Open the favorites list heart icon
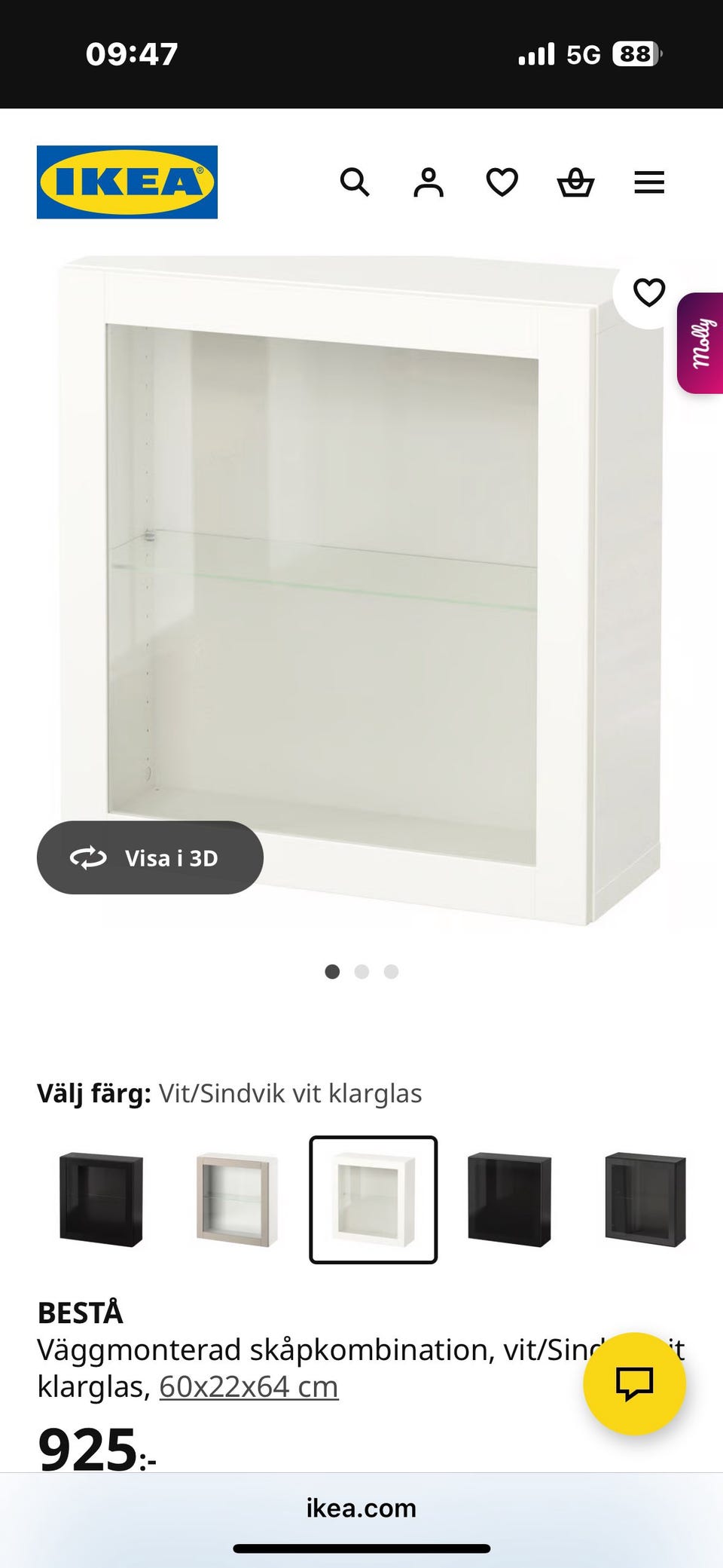 point(502,182)
